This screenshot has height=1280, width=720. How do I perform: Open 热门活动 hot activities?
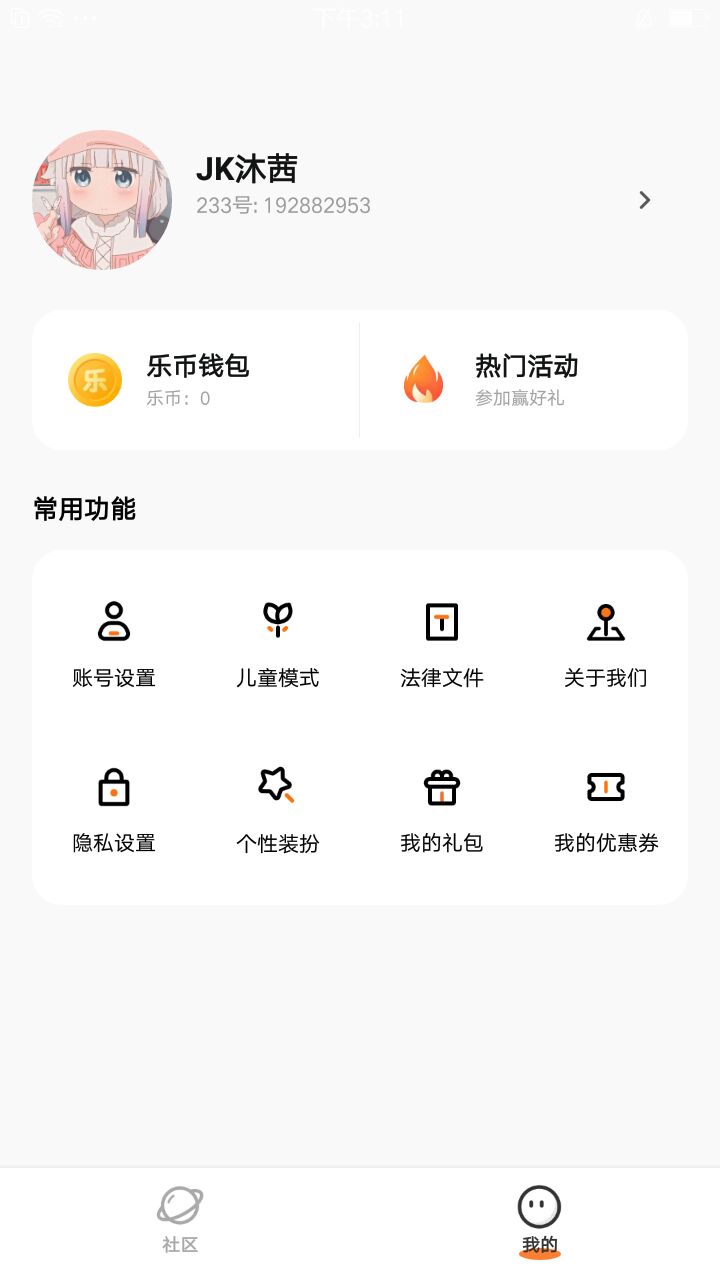(524, 380)
